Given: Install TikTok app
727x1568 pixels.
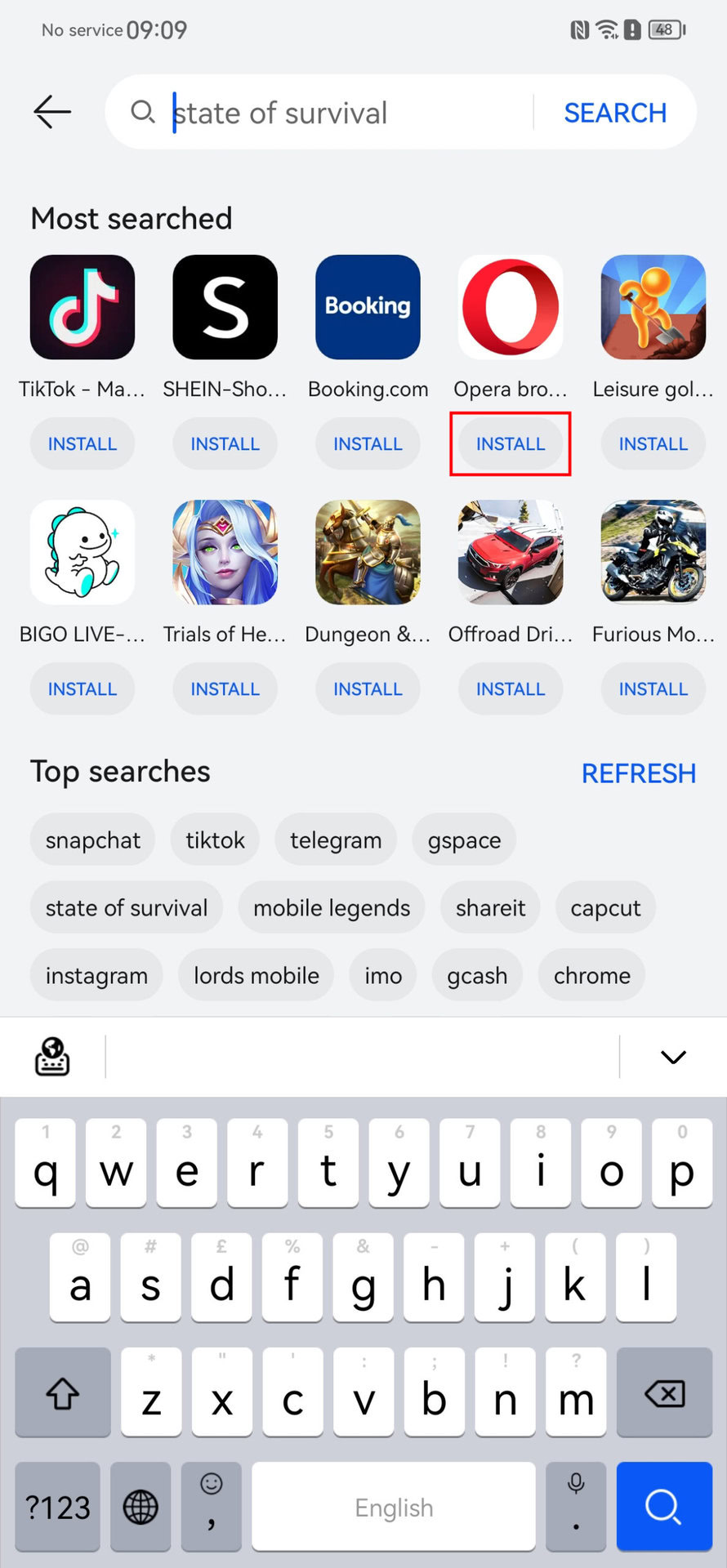Looking at the screenshot, I should 83,443.
